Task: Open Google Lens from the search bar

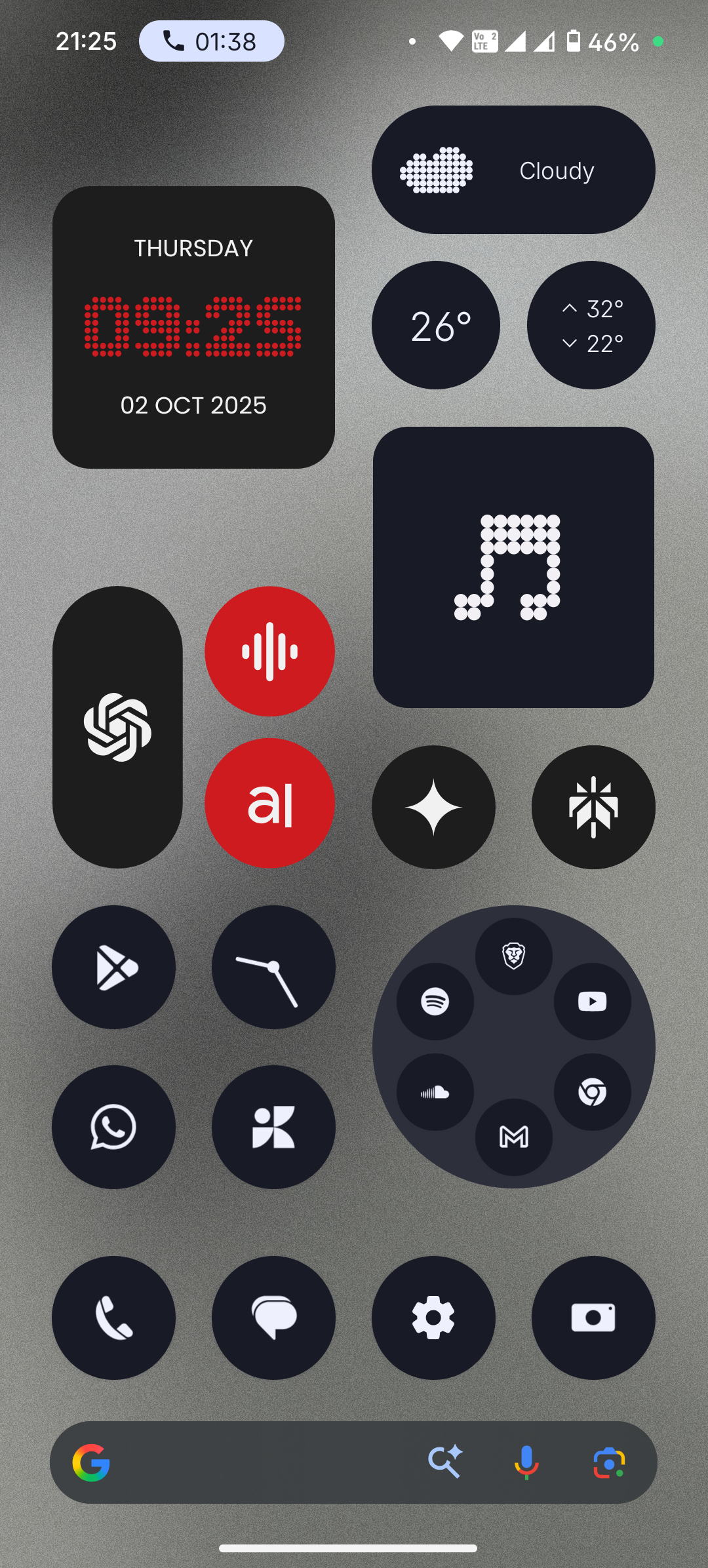Action: tap(609, 1462)
